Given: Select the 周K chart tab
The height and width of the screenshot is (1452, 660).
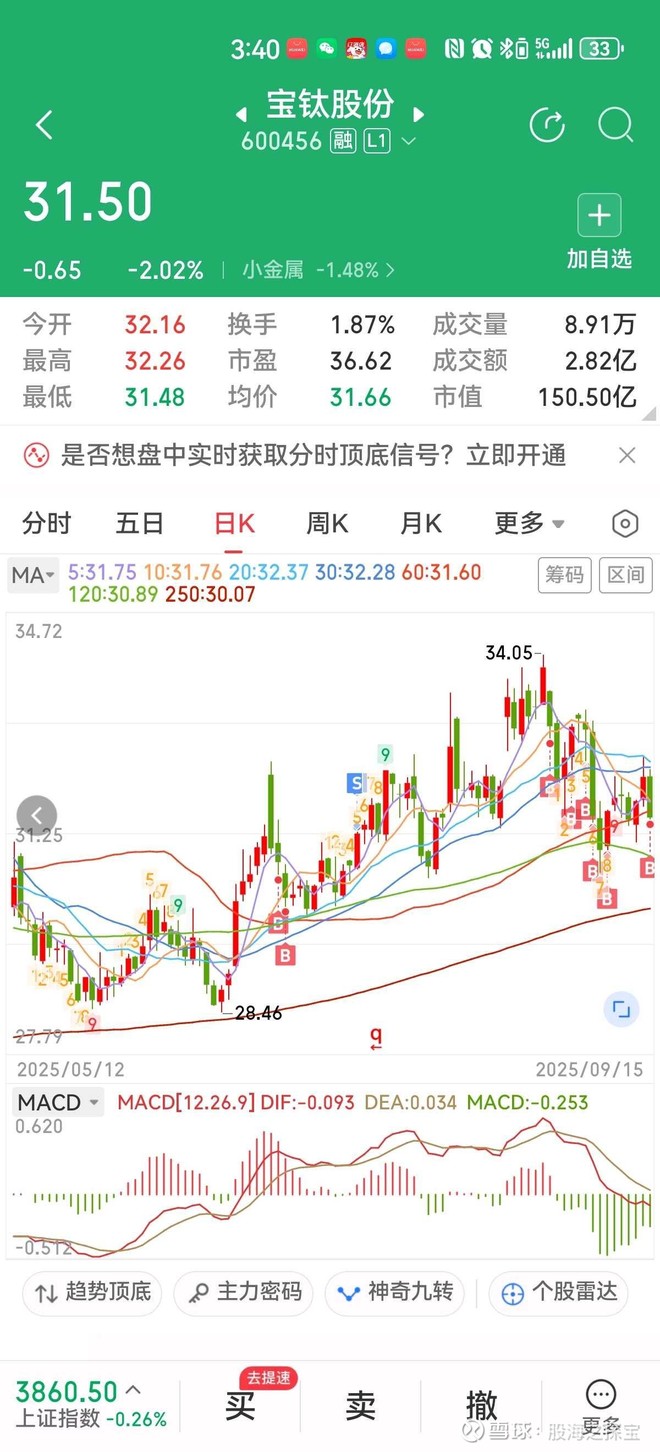Looking at the screenshot, I should pos(327,523).
